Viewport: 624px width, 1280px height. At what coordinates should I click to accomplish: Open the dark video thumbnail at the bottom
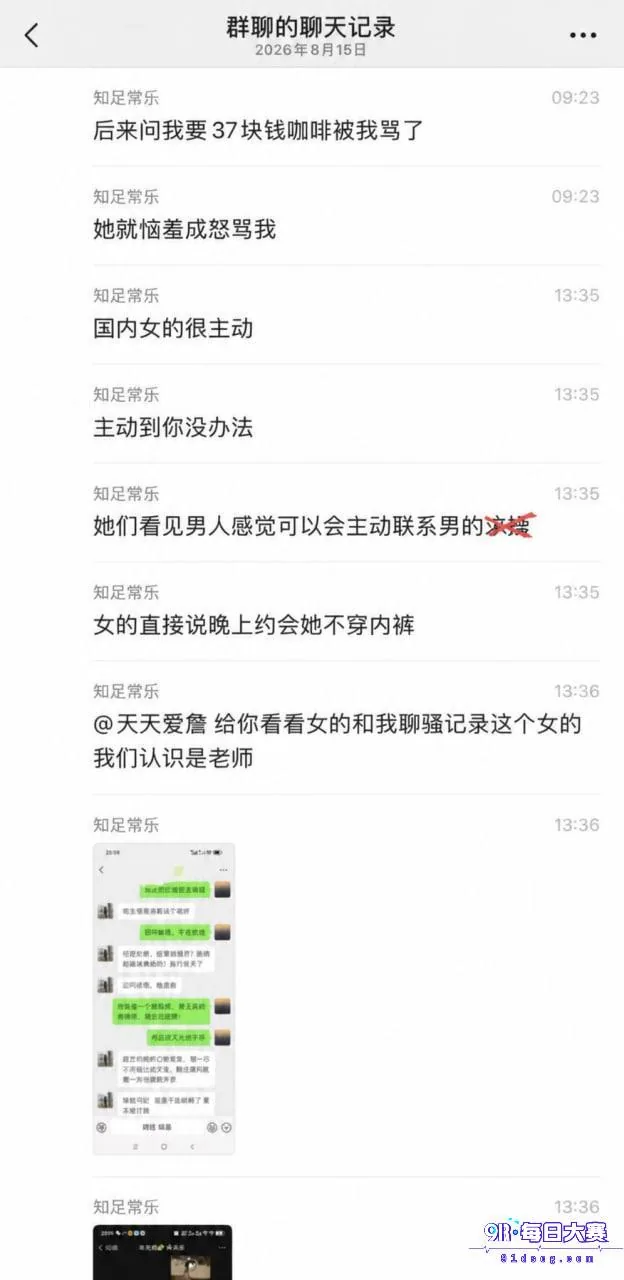(x=162, y=1252)
